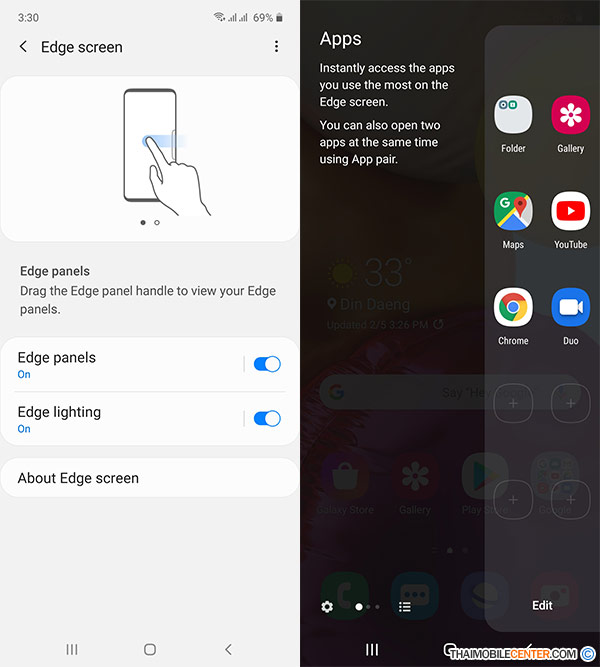The image size is (600, 667).
Task: Tap Edit below the Apps panel
Action: [542, 605]
